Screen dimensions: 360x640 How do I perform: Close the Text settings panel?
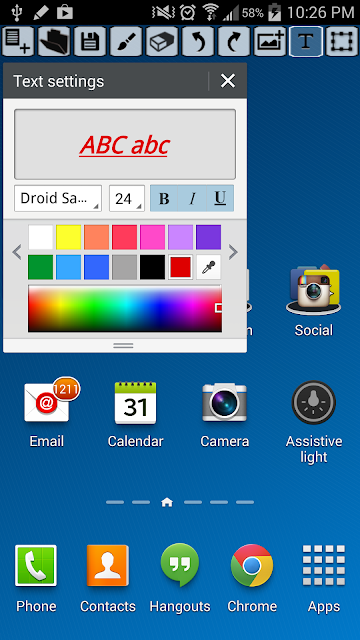(x=228, y=81)
